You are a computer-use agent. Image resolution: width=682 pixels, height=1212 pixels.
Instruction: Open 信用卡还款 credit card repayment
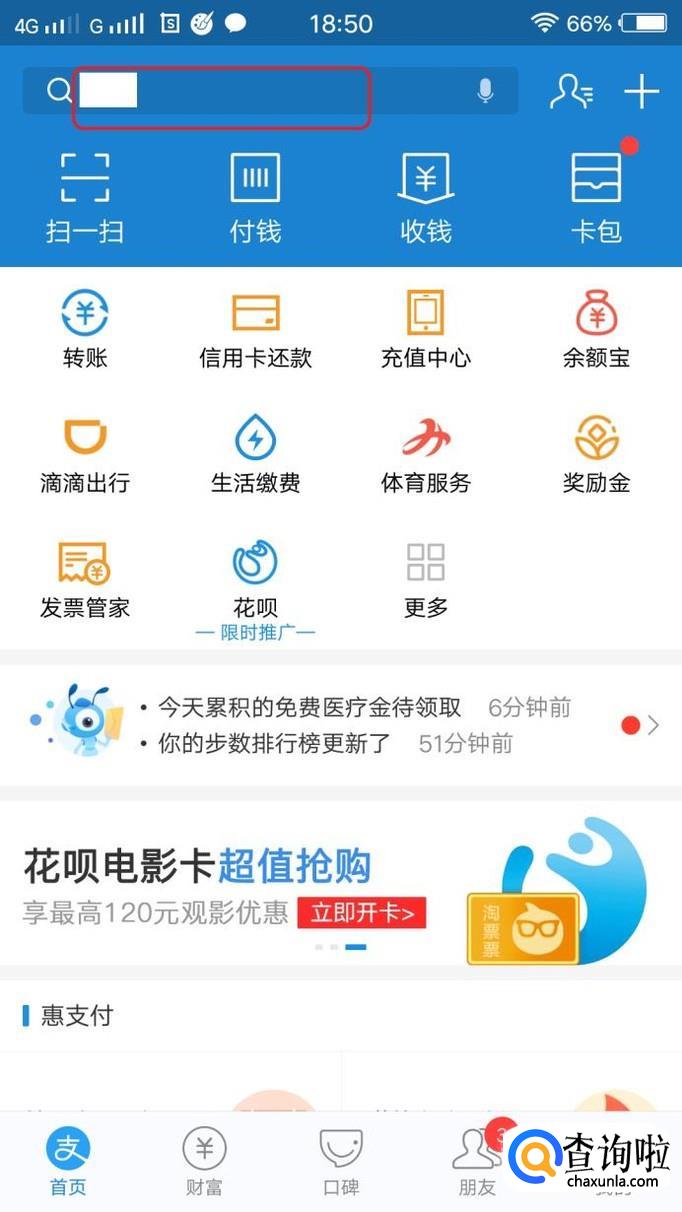pyautogui.click(x=255, y=329)
